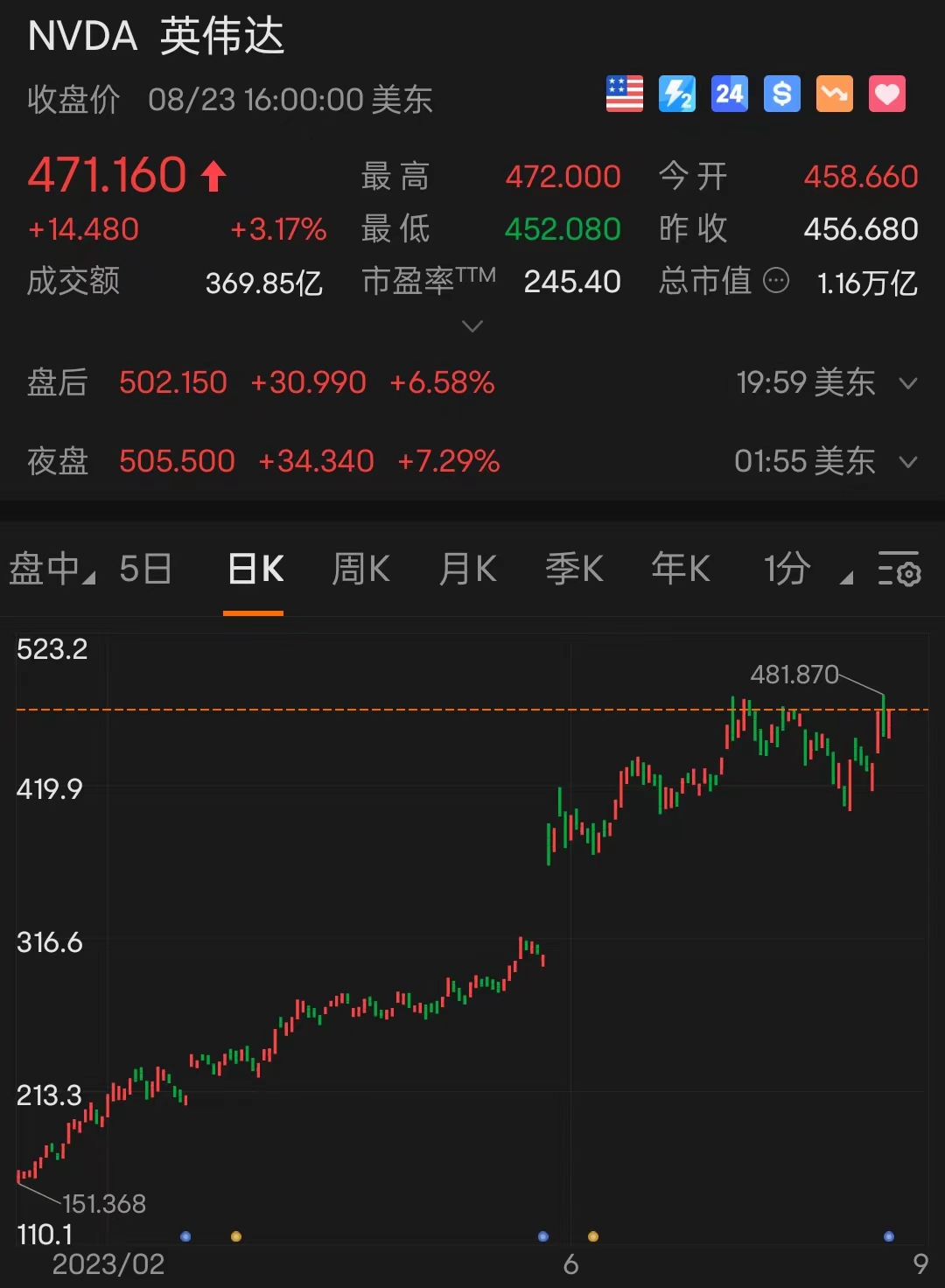Screen dimensions: 945x1288
Task: Open Level 2 quotes lightning icon
Action: [x=676, y=94]
